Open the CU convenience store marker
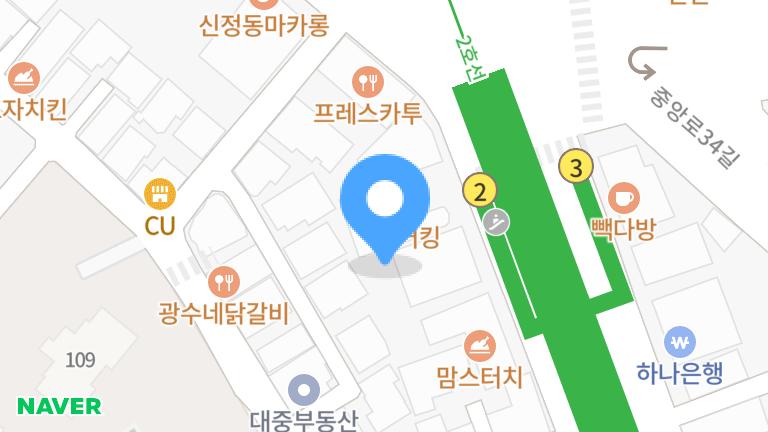Viewport: 768px width, 432px height. tap(159, 193)
